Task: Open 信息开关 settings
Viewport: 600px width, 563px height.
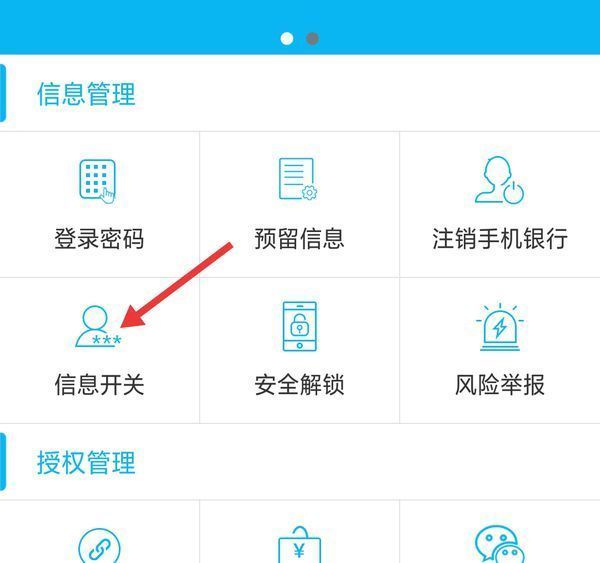Action: pyautogui.click(x=99, y=350)
